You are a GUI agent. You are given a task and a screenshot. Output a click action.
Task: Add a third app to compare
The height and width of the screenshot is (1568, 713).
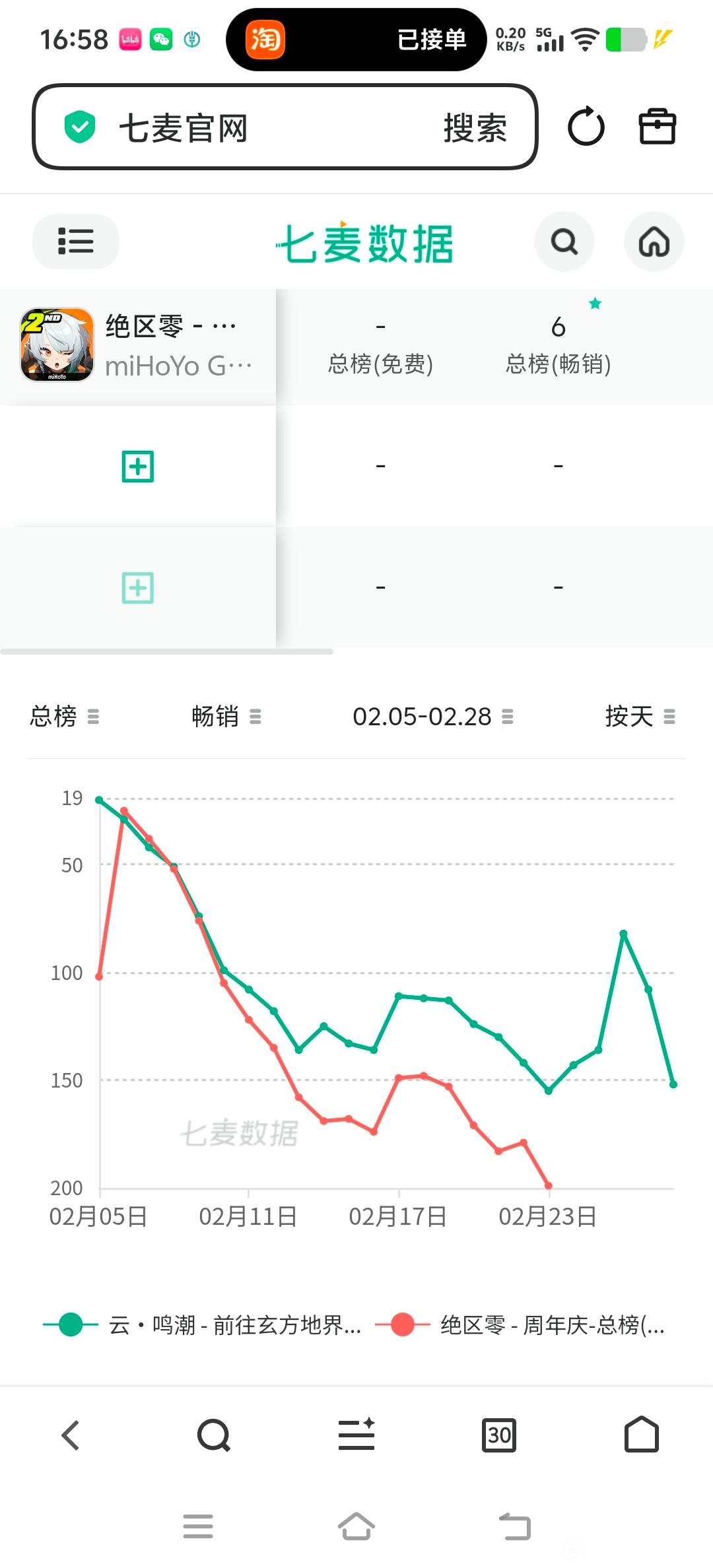tap(138, 587)
